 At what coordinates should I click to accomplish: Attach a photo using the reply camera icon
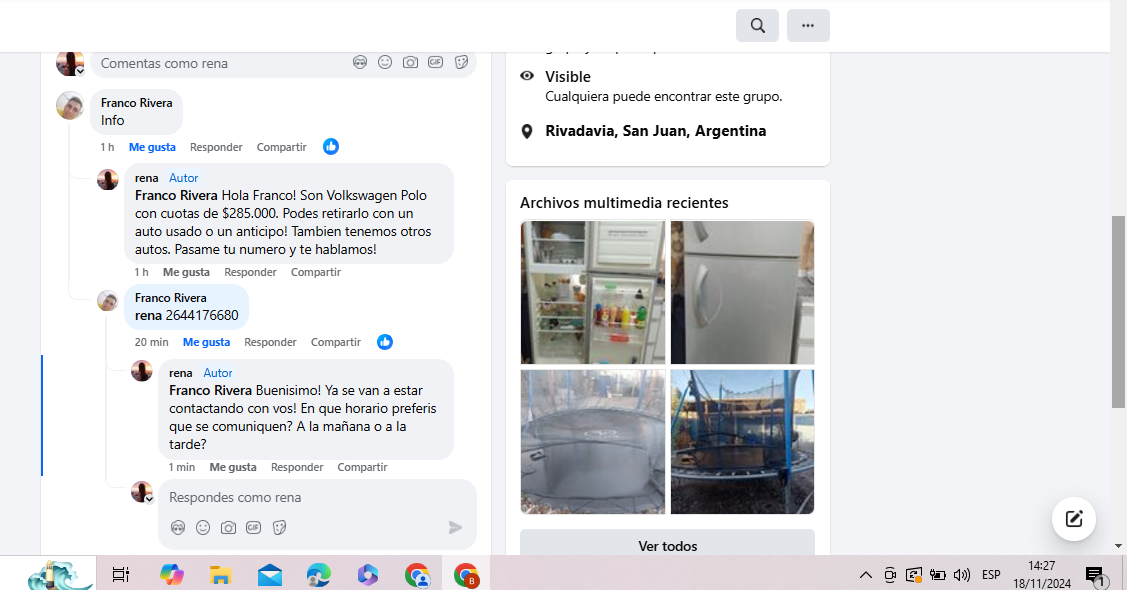[x=228, y=527]
